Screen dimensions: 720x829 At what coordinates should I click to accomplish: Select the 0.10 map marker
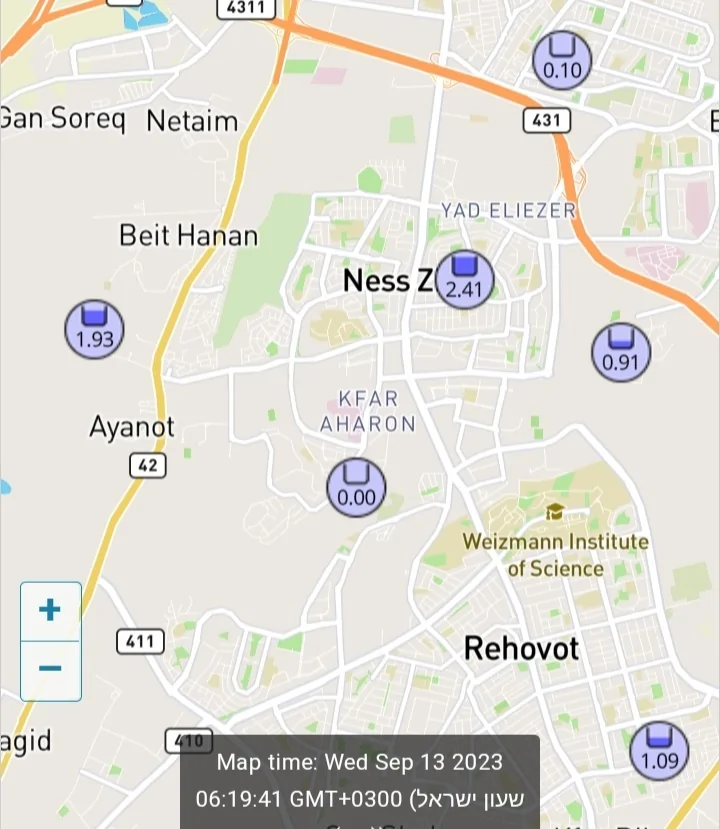tap(561, 60)
